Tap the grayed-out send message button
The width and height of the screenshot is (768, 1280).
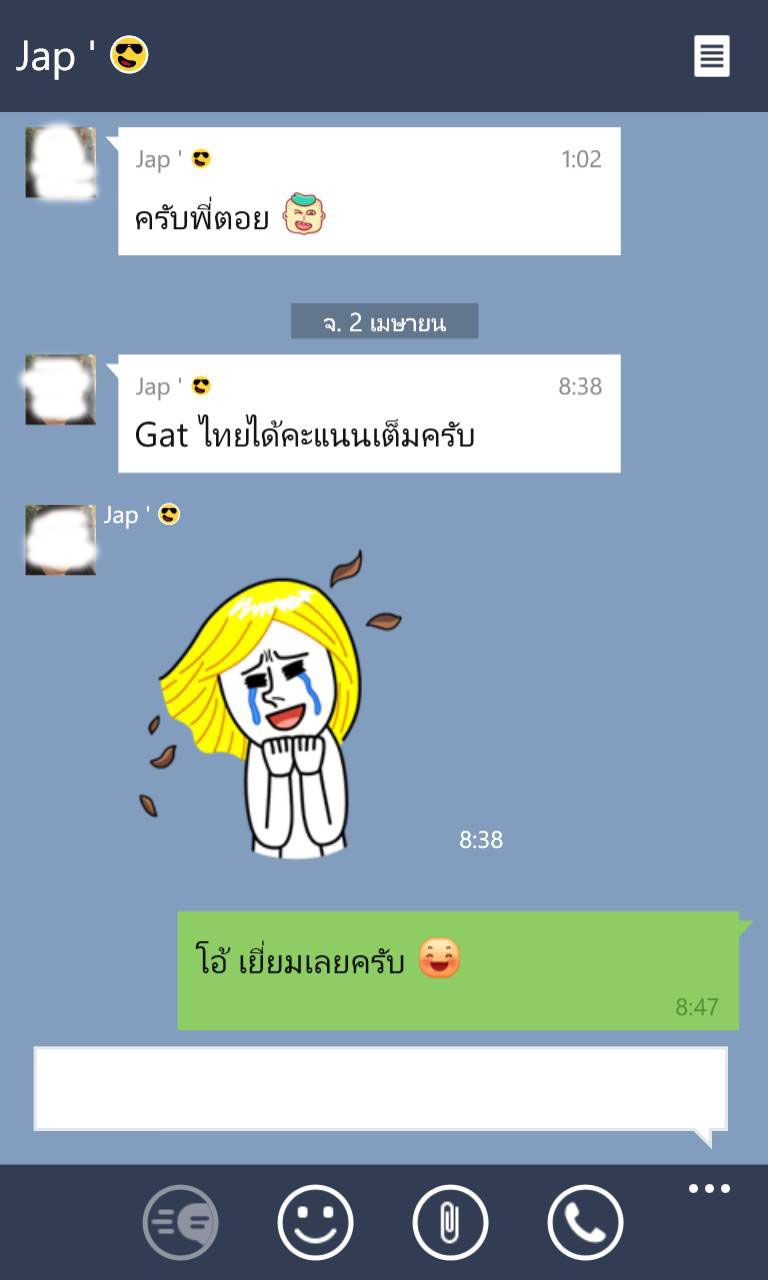click(180, 1222)
